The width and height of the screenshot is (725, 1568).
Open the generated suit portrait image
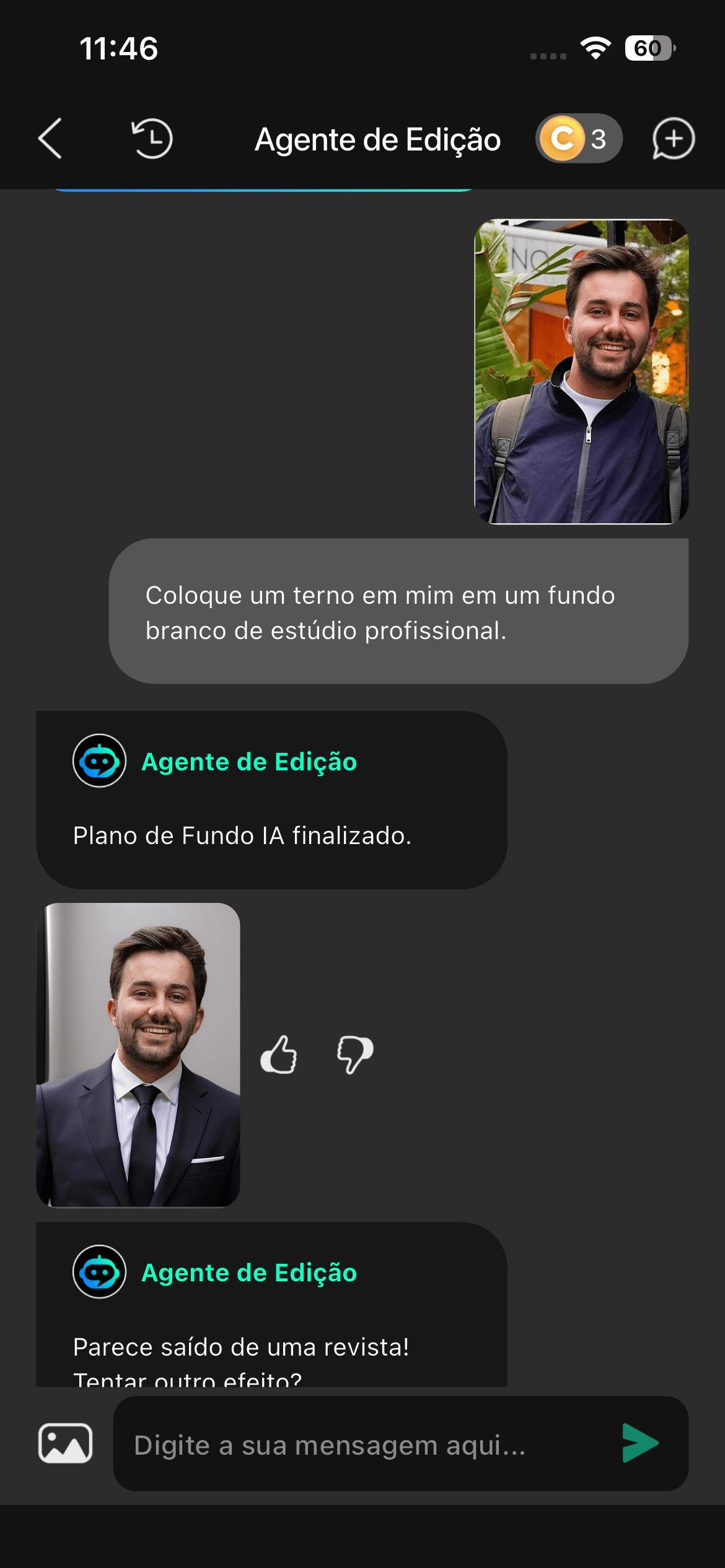pyautogui.click(x=139, y=1056)
